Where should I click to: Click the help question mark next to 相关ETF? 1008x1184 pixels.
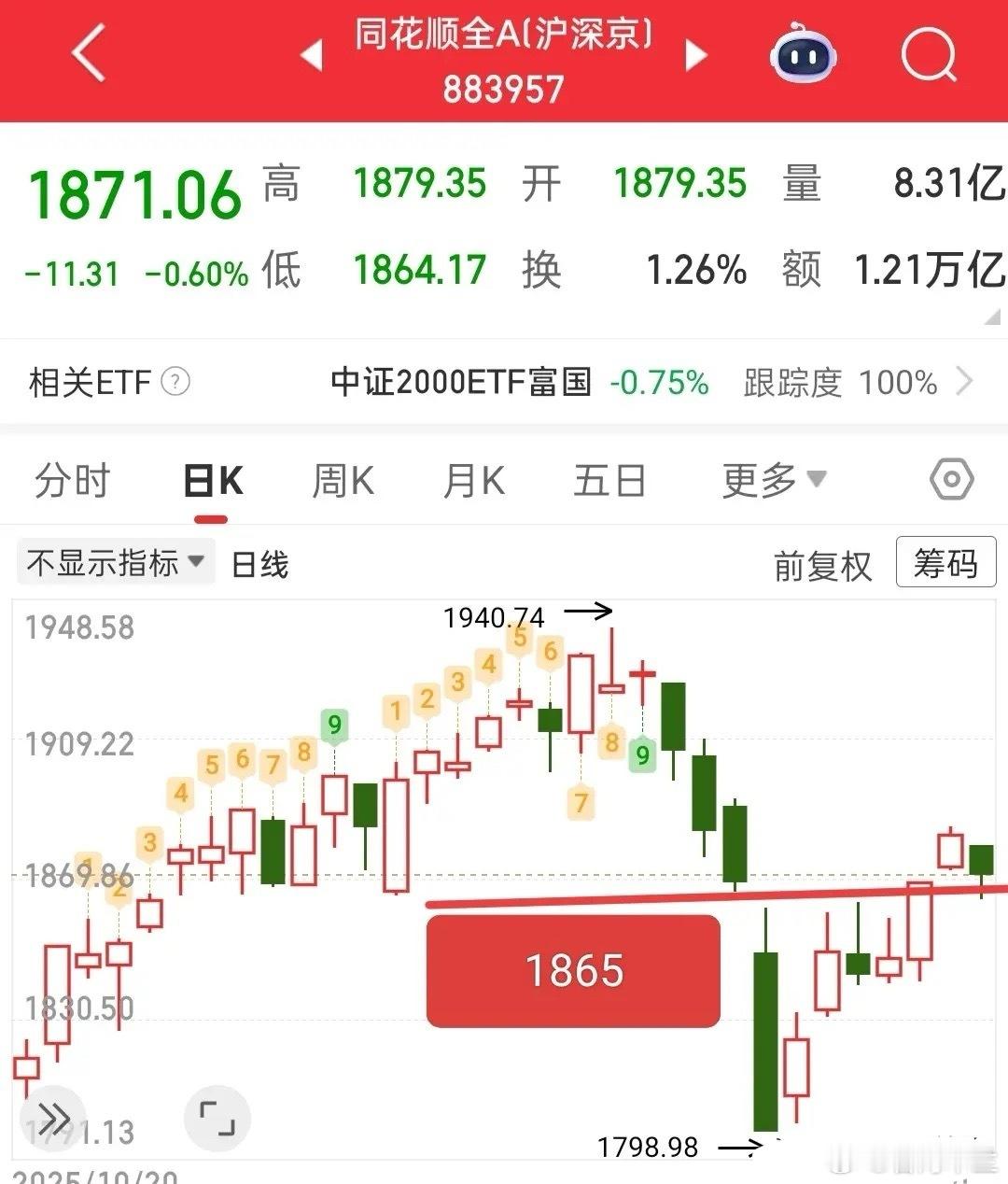175,382
